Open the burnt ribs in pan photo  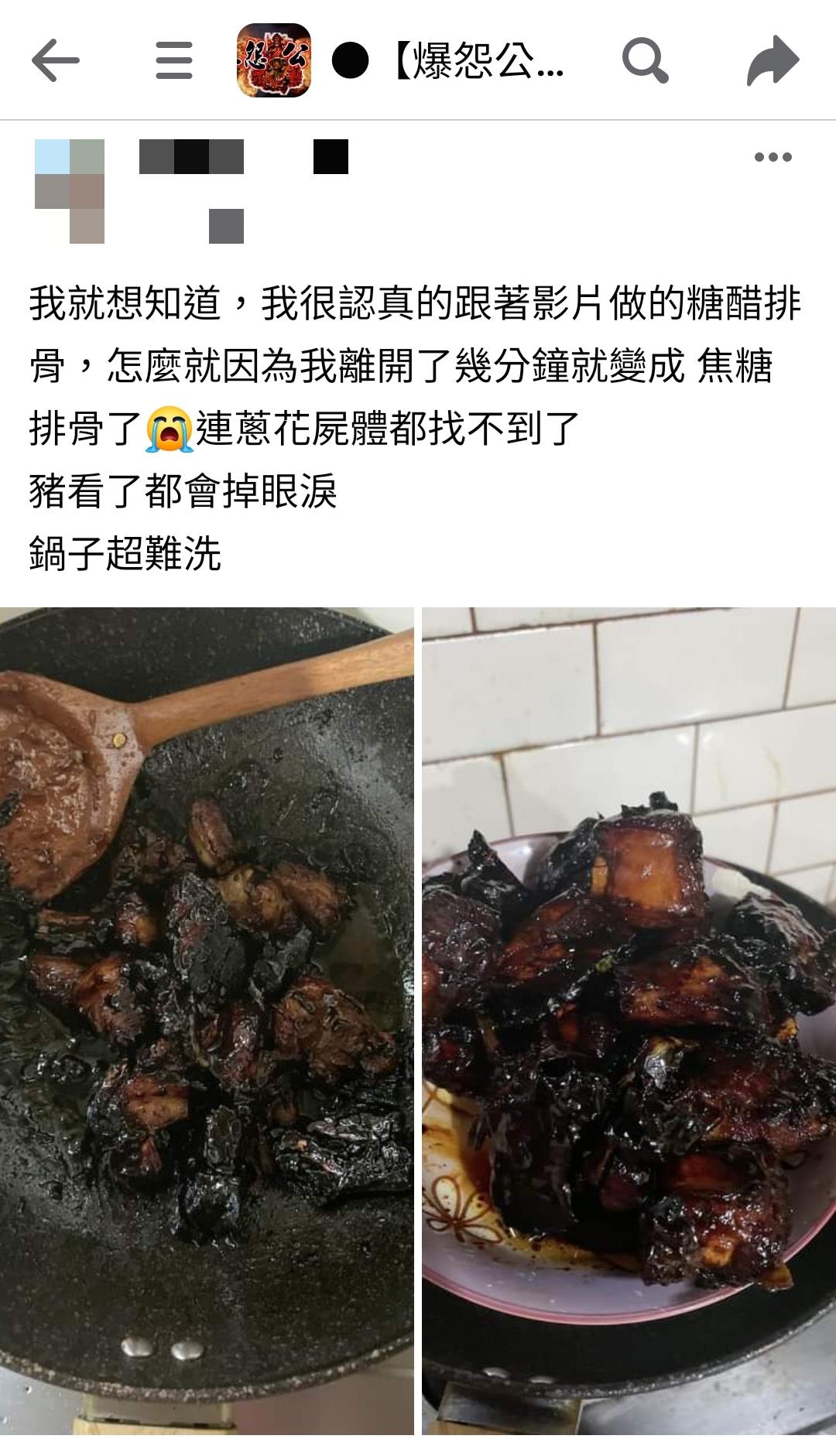207,1020
